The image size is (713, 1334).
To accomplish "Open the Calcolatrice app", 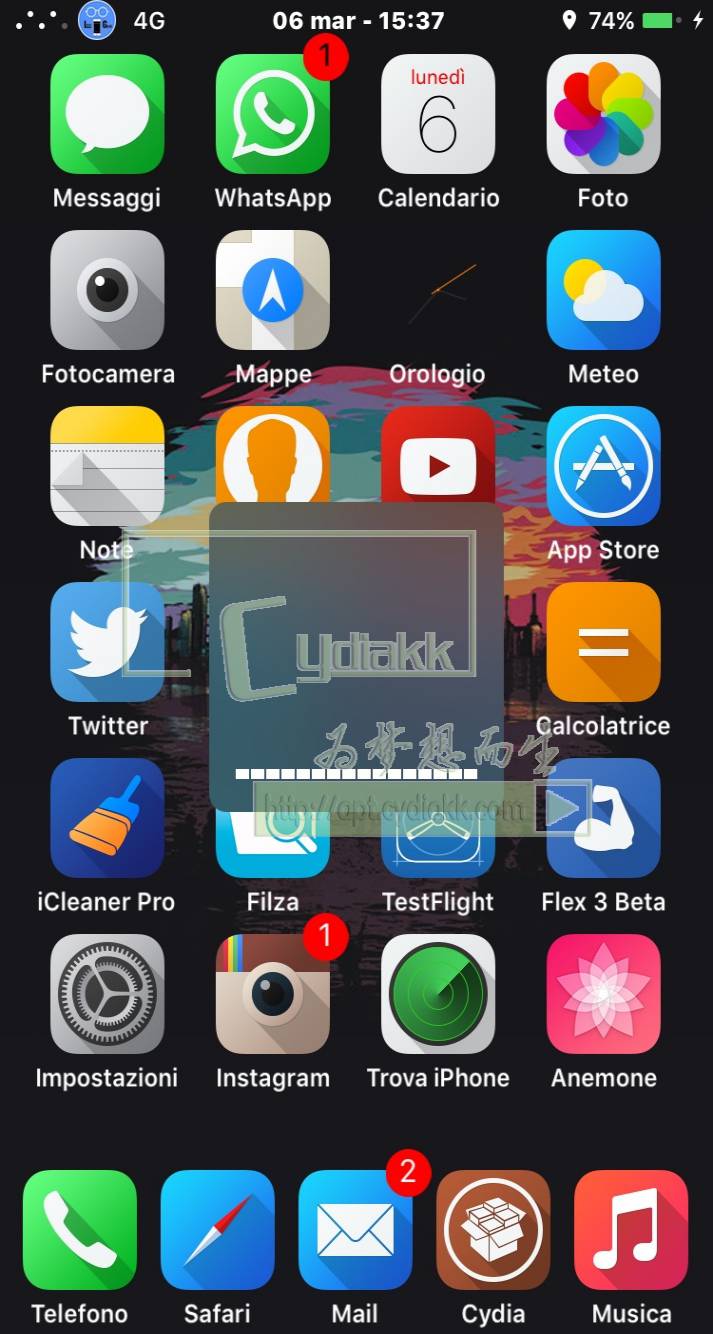I will pos(603,642).
